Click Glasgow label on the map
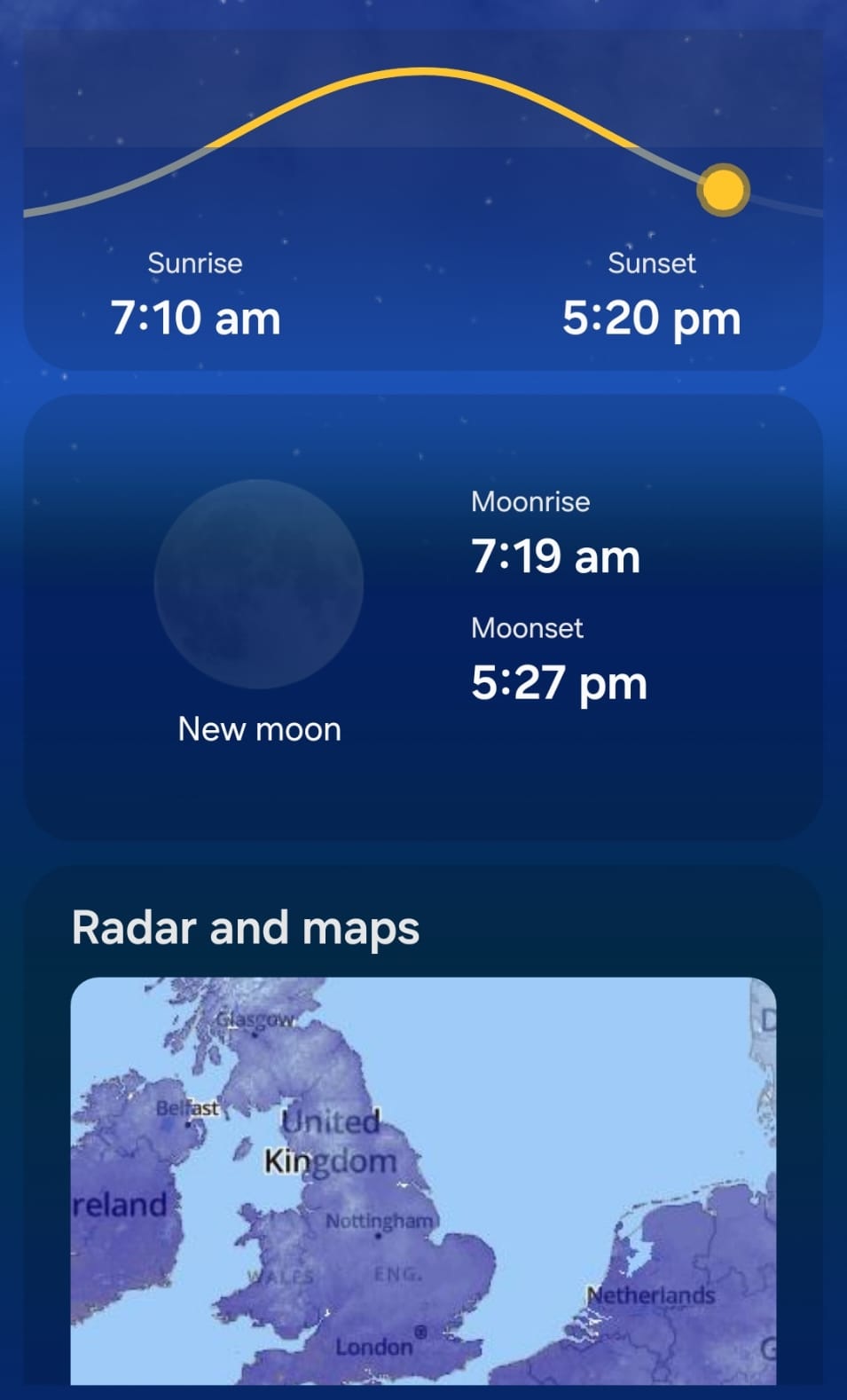This screenshot has width=847, height=1400. 255,1020
